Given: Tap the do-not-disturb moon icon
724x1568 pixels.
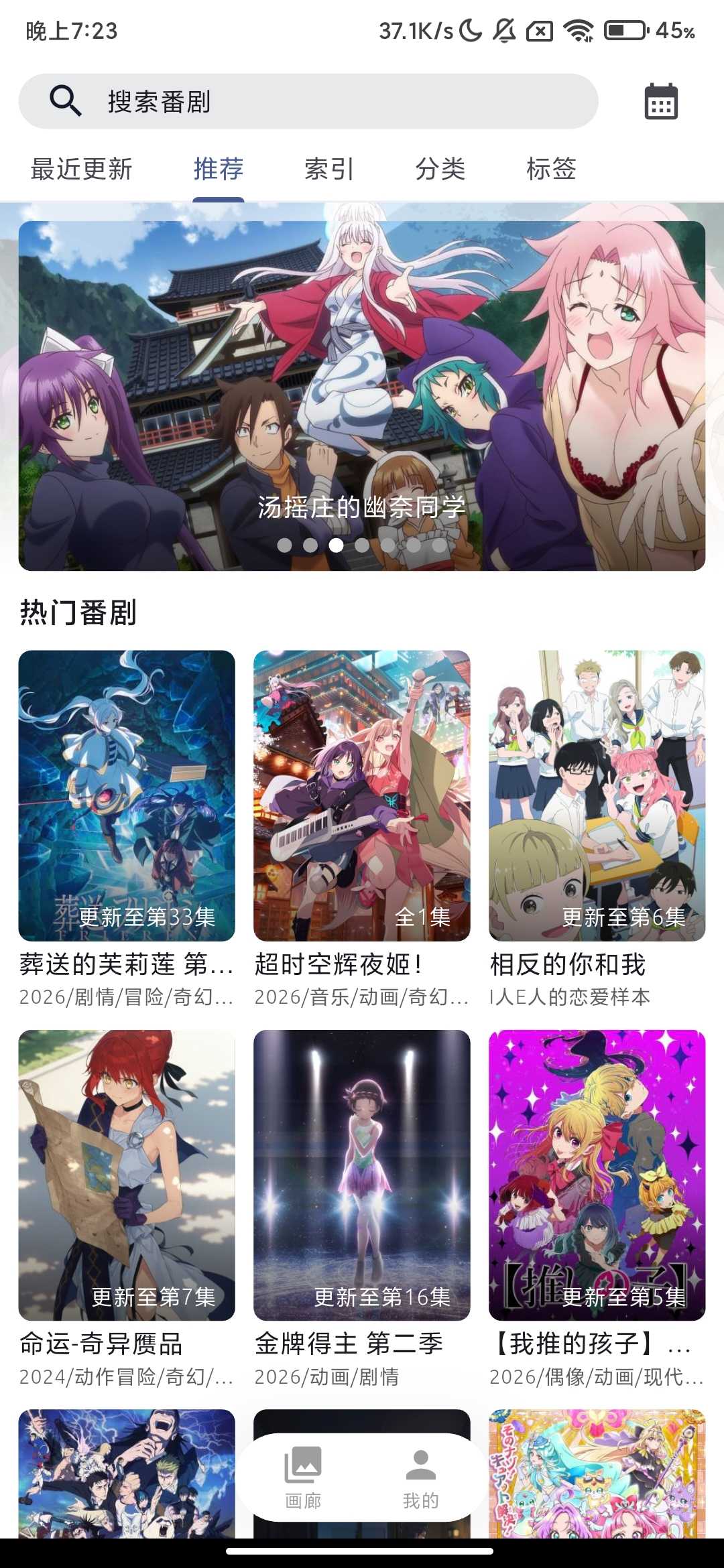Looking at the screenshot, I should point(469,29).
